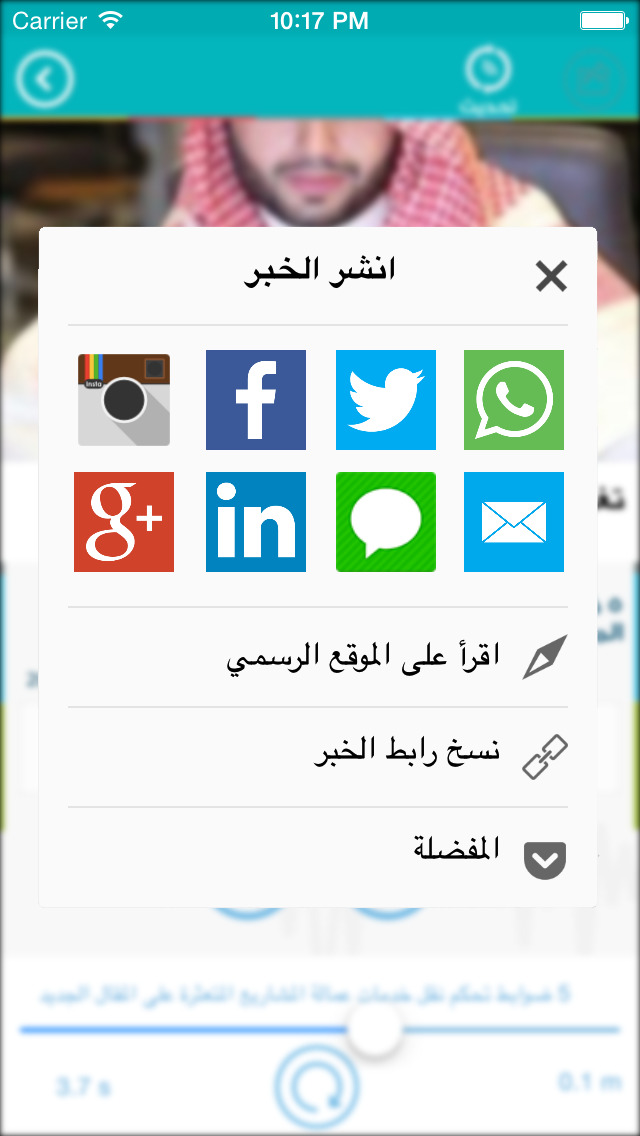Viewport: 640px width, 1136px height.
Task: Share the news by email
Action: click(x=514, y=522)
